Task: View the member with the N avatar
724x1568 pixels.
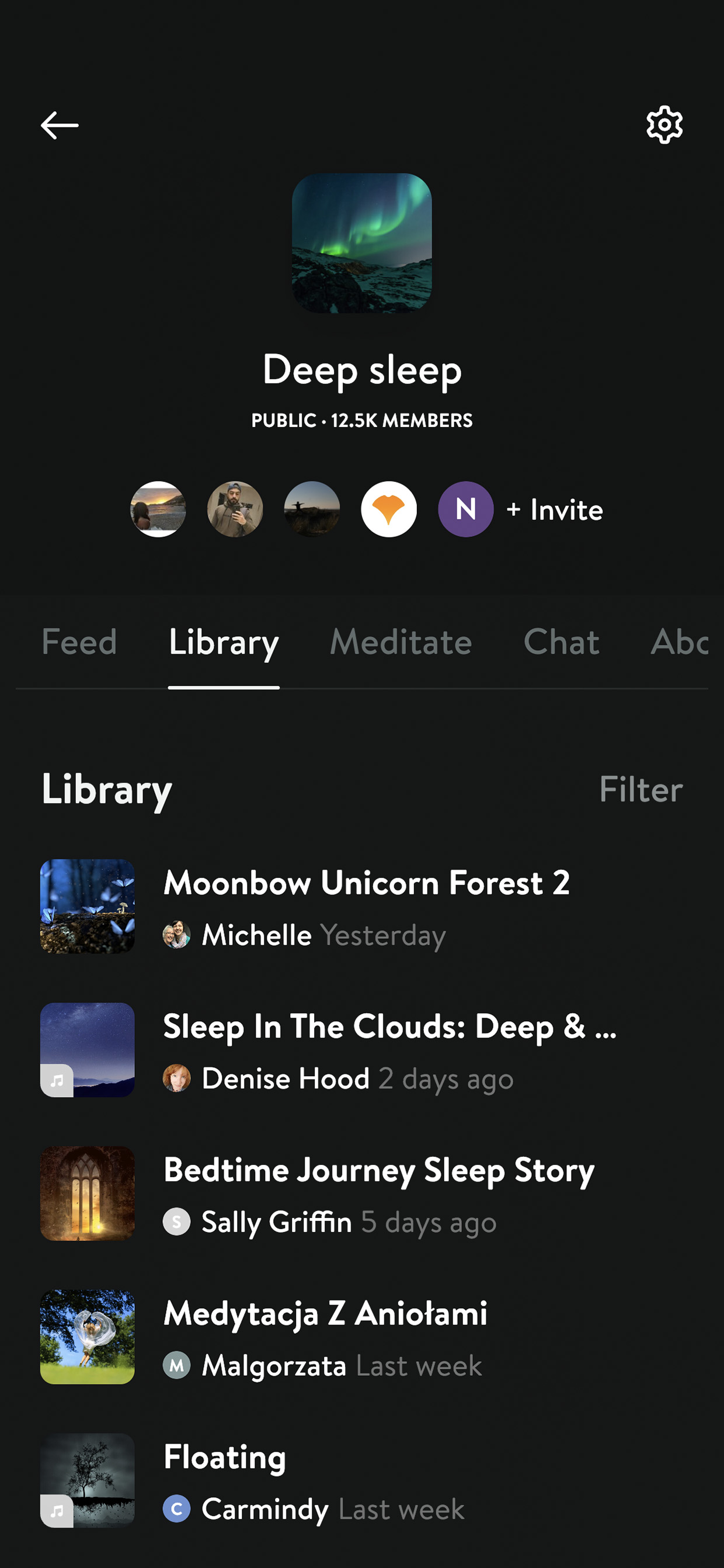Action: click(x=465, y=509)
